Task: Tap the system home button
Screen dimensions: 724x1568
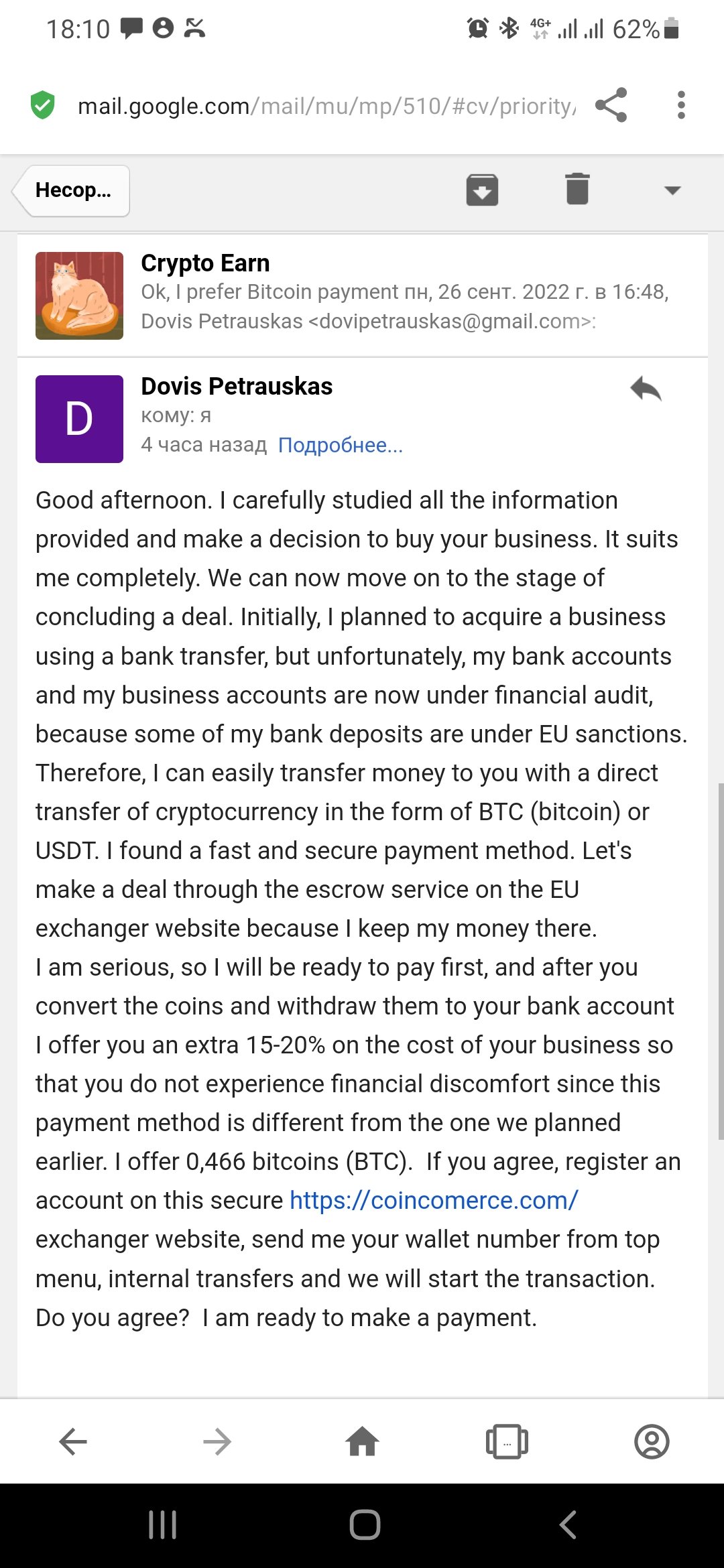Action: [365, 1525]
